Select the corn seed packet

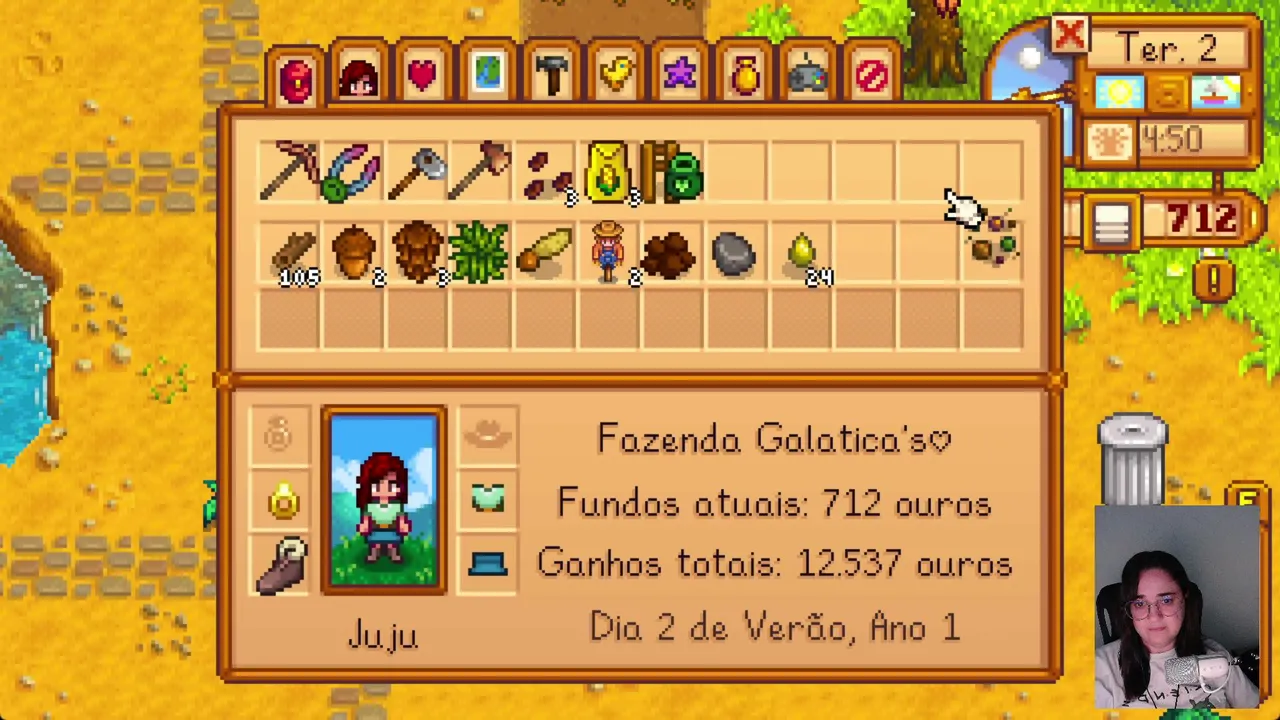point(609,172)
